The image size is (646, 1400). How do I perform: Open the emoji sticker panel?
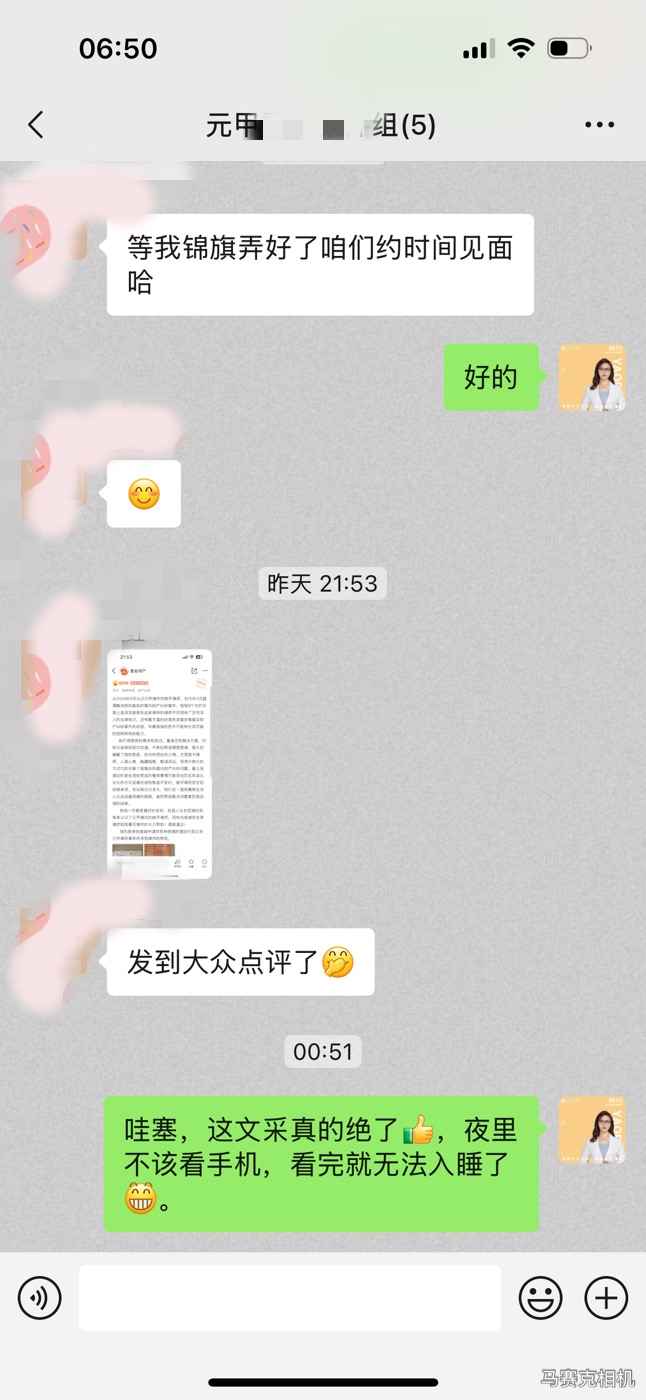pyautogui.click(x=540, y=1298)
